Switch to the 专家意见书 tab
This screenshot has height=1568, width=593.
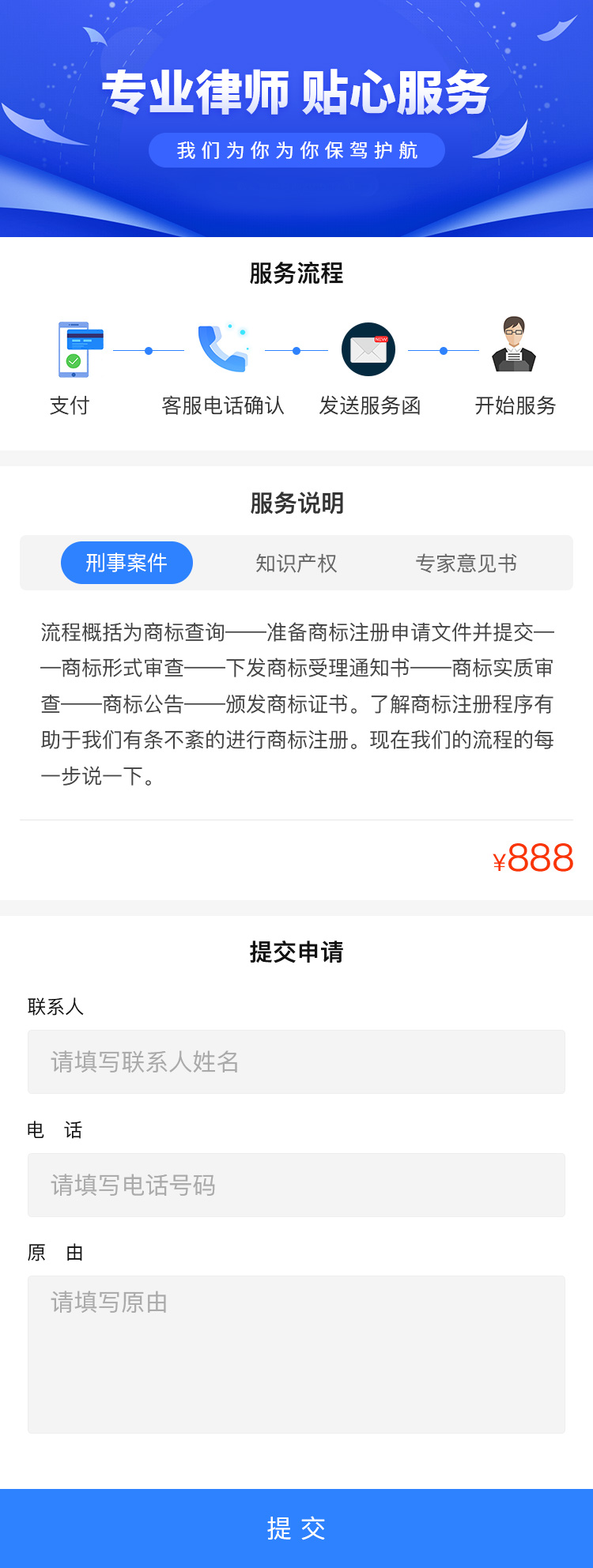[x=466, y=563]
